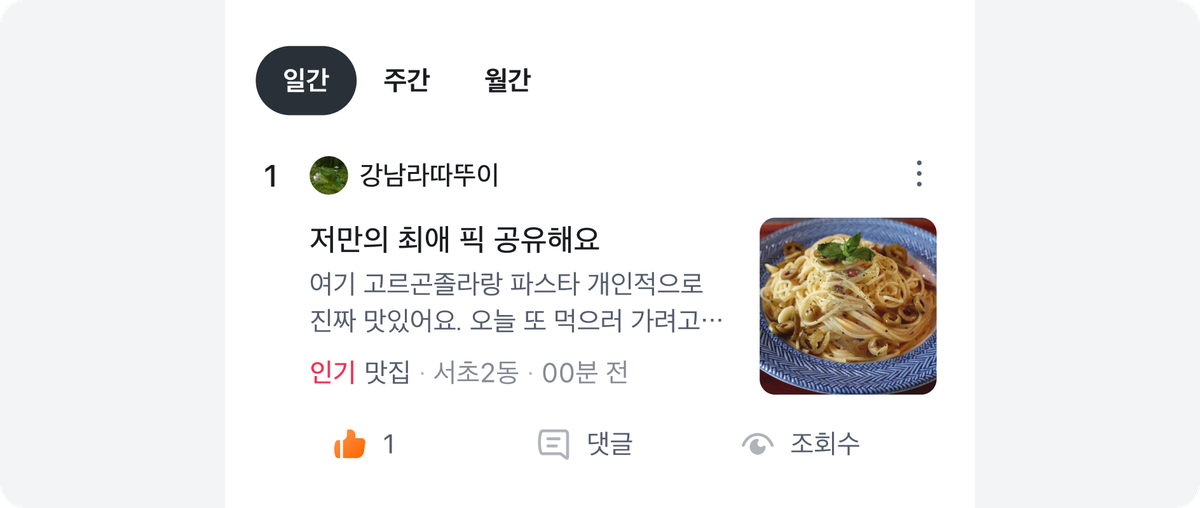Screen dimensions: 1200x508
Task: Switch to the 일간 tab
Action: pos(306,81)
